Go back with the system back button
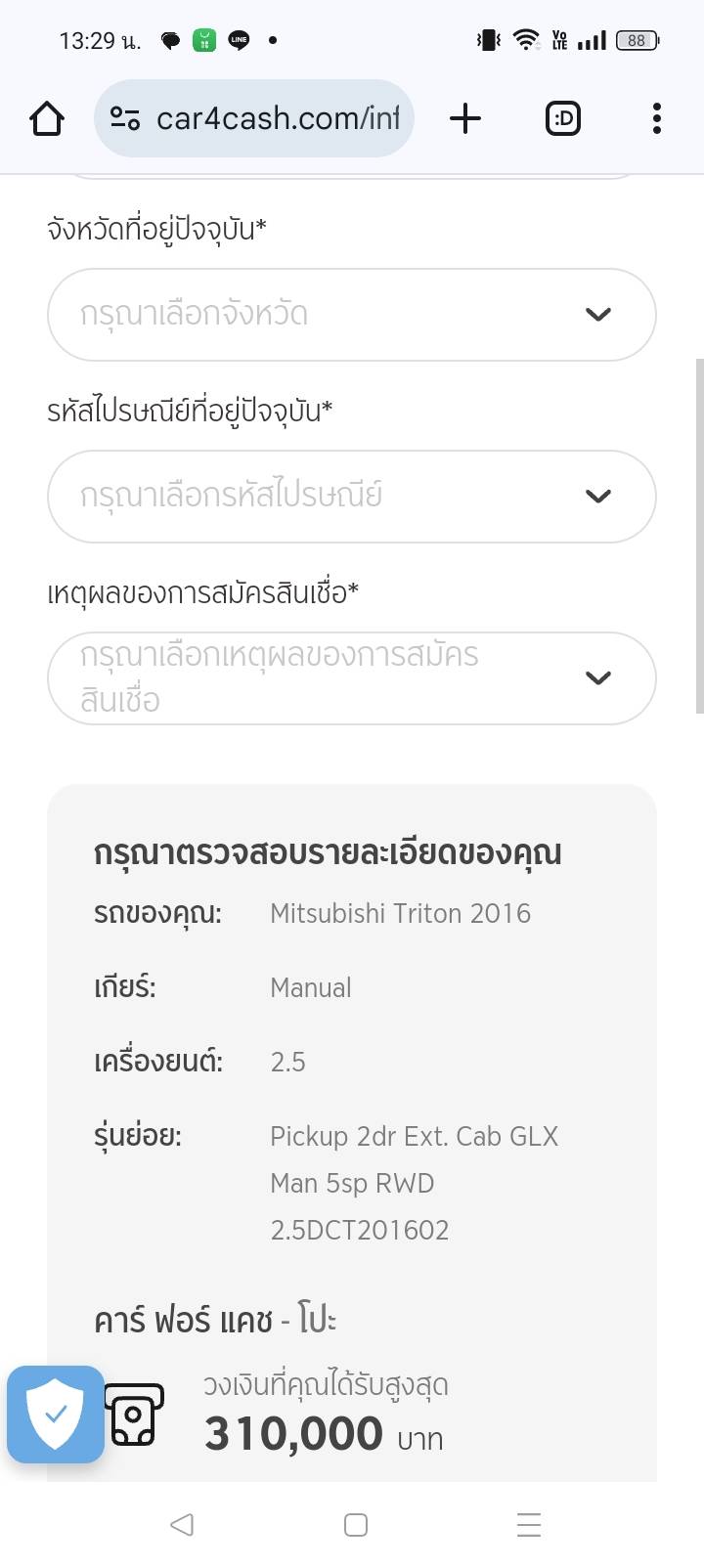Screen dimensions: 704x1568 point(182,1524)
